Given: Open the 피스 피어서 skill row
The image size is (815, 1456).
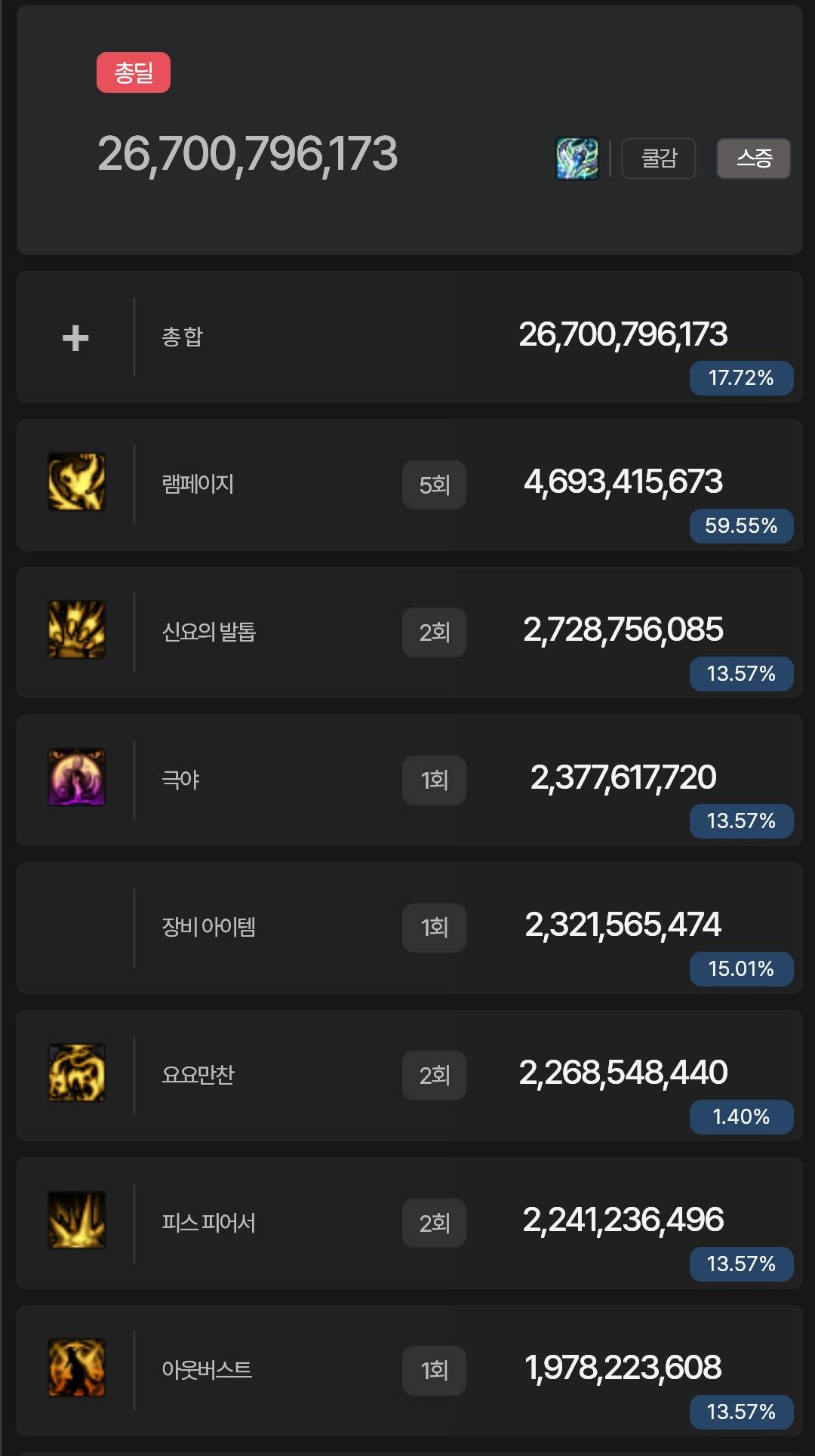Looking at the screenshot, I should tap(409, 1223).
